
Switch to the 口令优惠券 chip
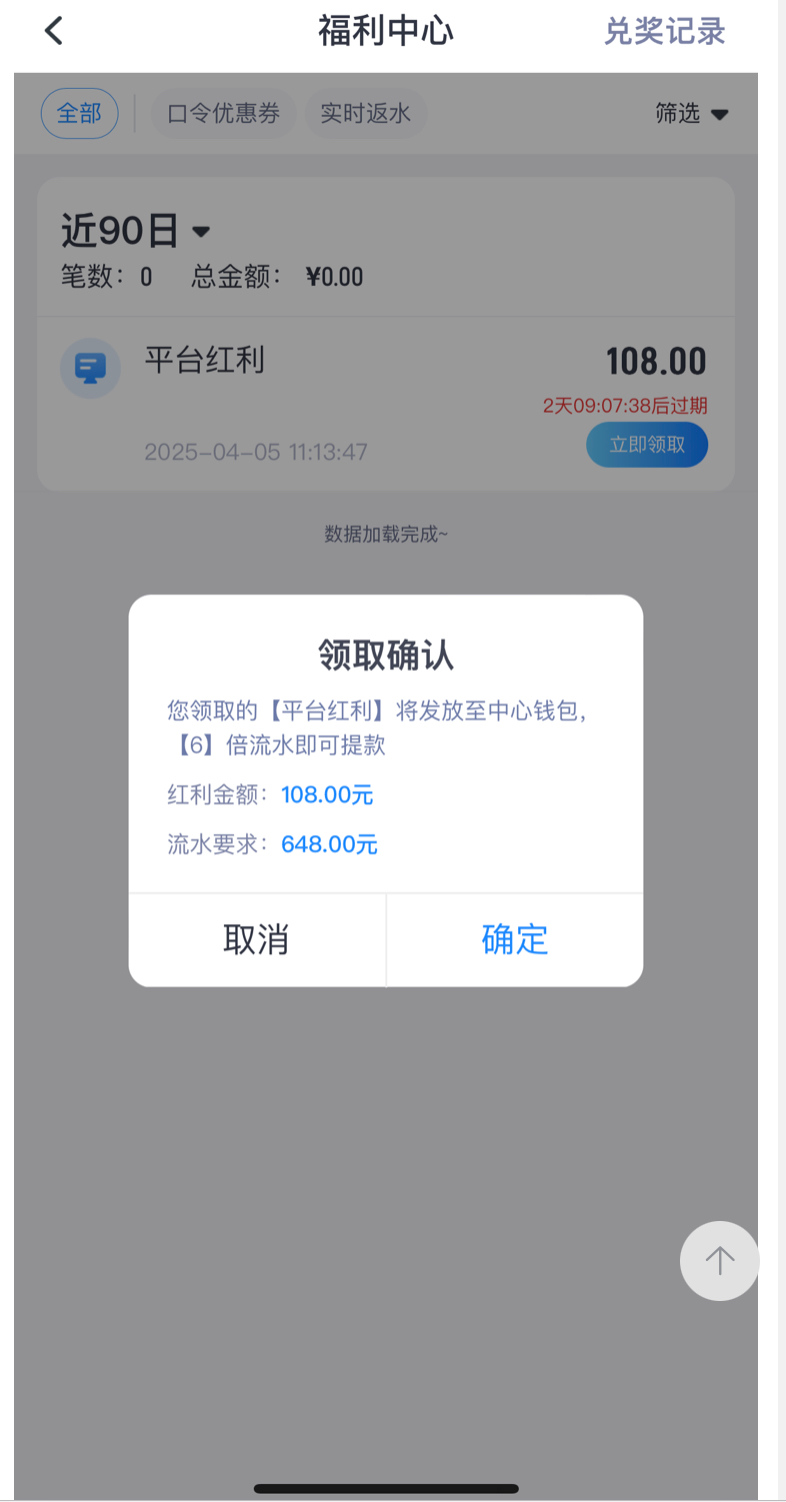tap(223, 114)
